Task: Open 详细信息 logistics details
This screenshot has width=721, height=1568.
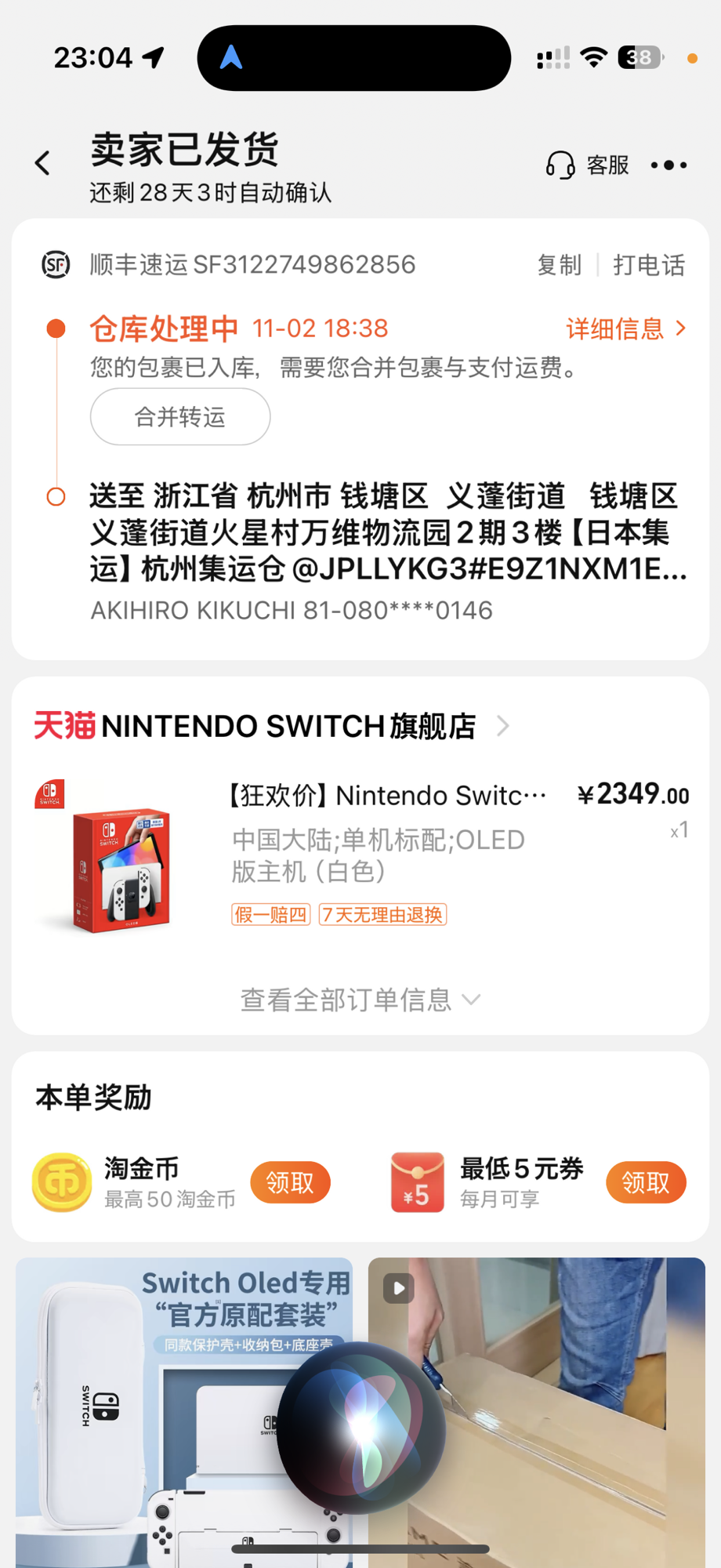Action: 626,328
